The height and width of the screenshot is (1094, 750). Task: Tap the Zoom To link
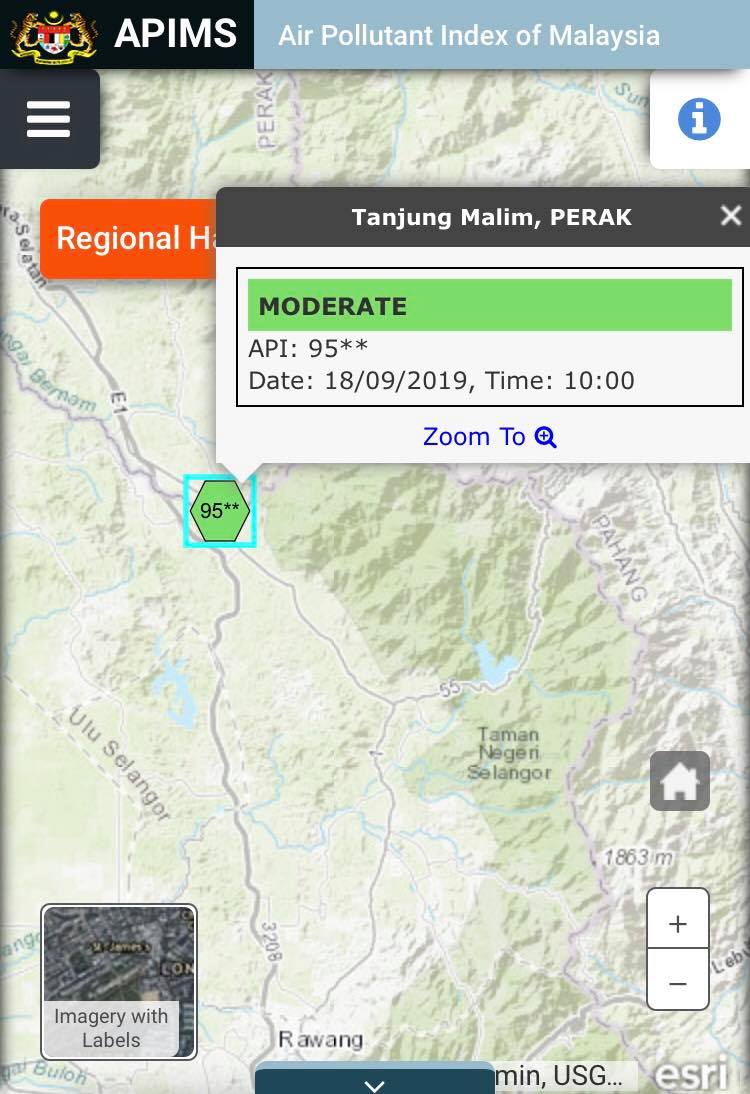489,437
